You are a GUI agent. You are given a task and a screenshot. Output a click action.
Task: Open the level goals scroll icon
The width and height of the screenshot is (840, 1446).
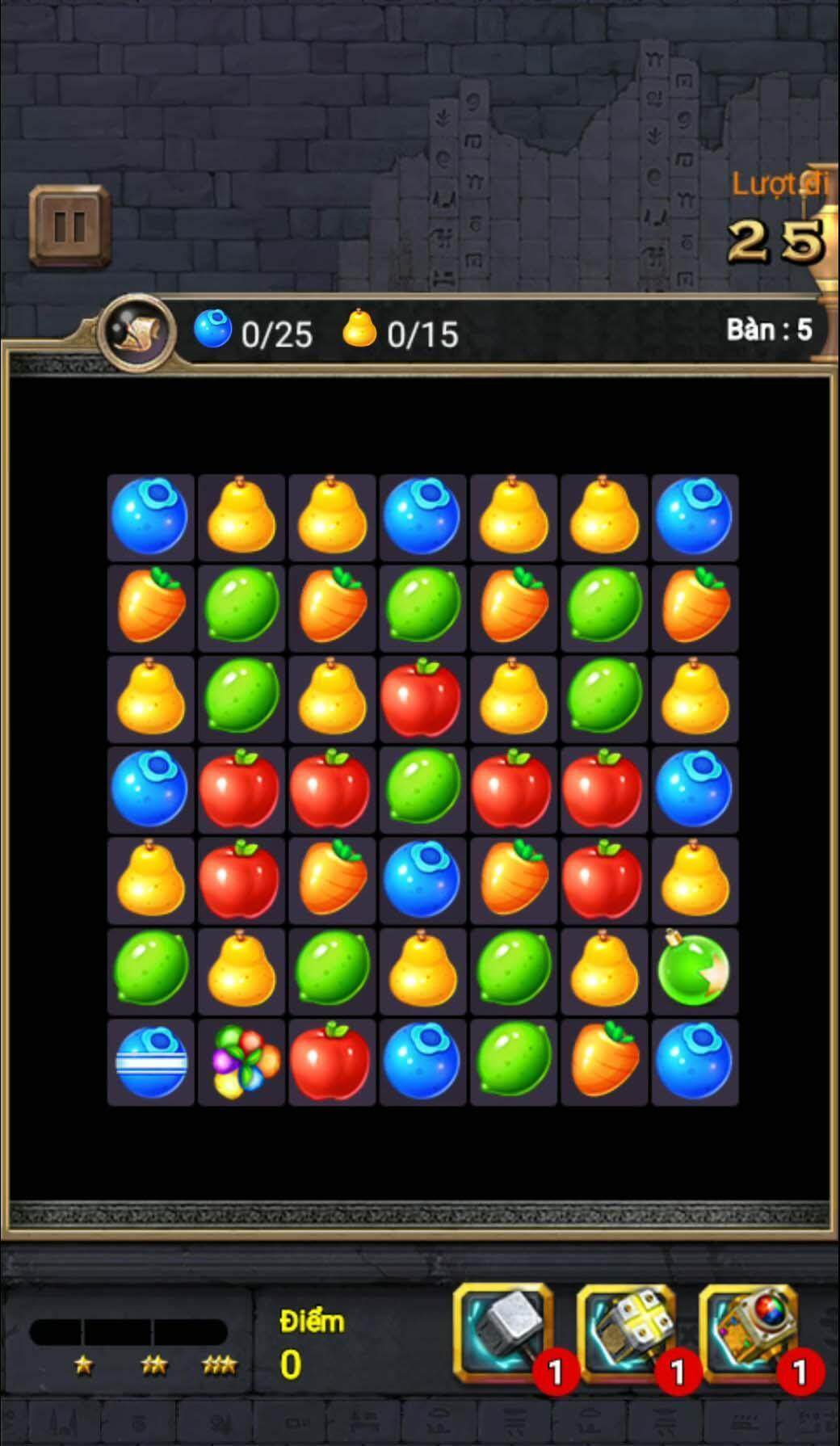pos(137,332)
